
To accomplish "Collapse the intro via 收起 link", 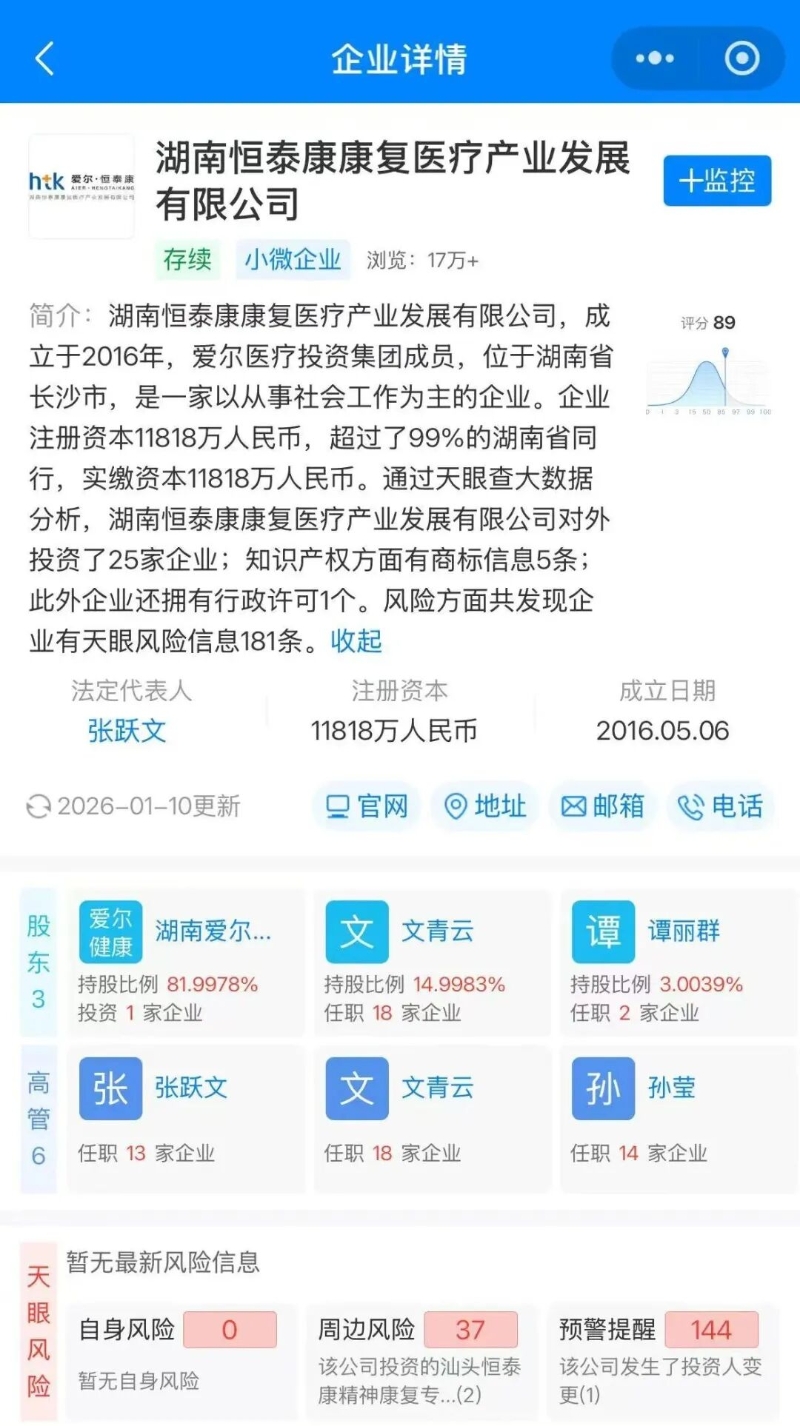I will click(356, 642).
